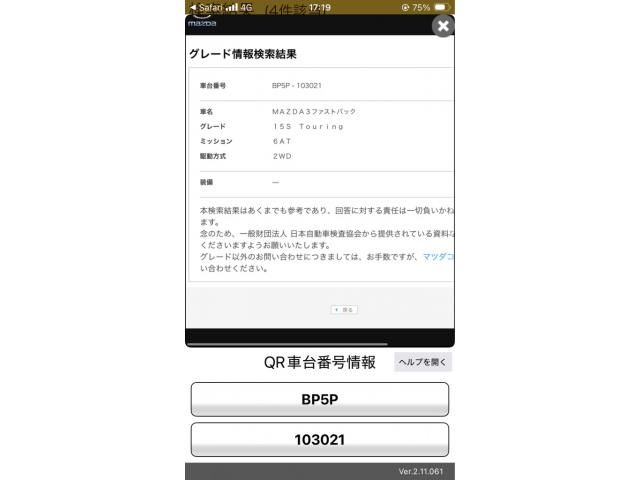Open the マツダ contact link
This screenshot has width=640, height=480.
[x=438, y=257]
